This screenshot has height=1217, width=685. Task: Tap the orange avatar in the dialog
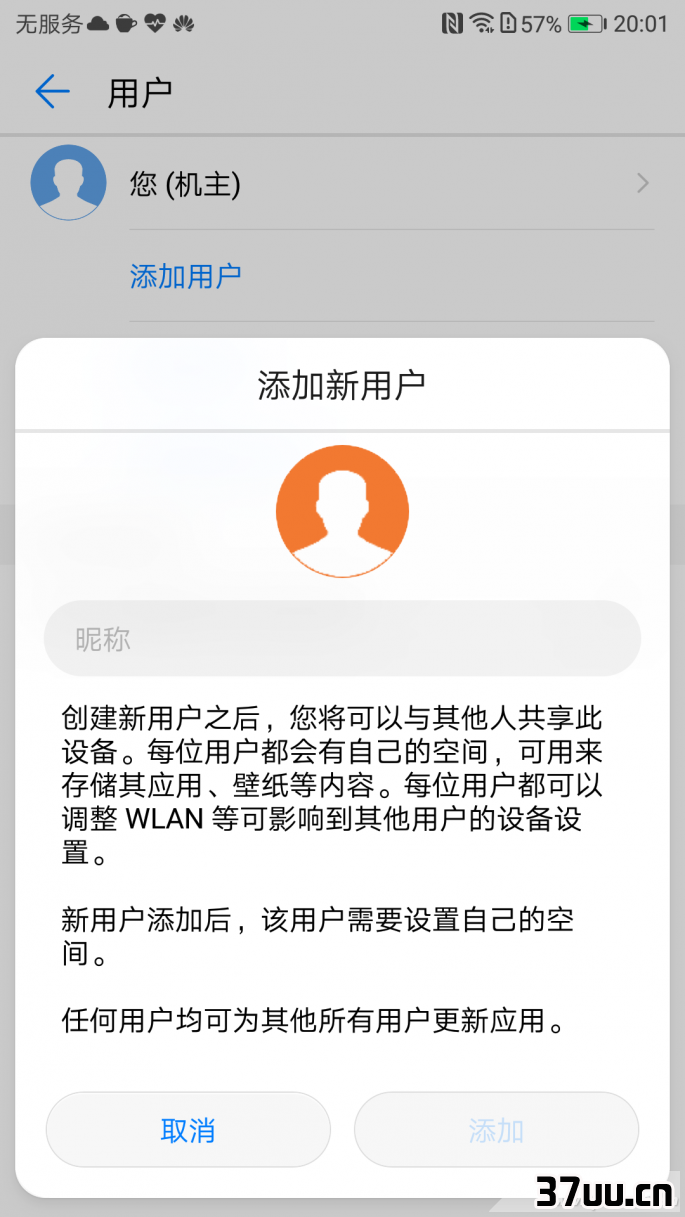[x=342, y=511]
